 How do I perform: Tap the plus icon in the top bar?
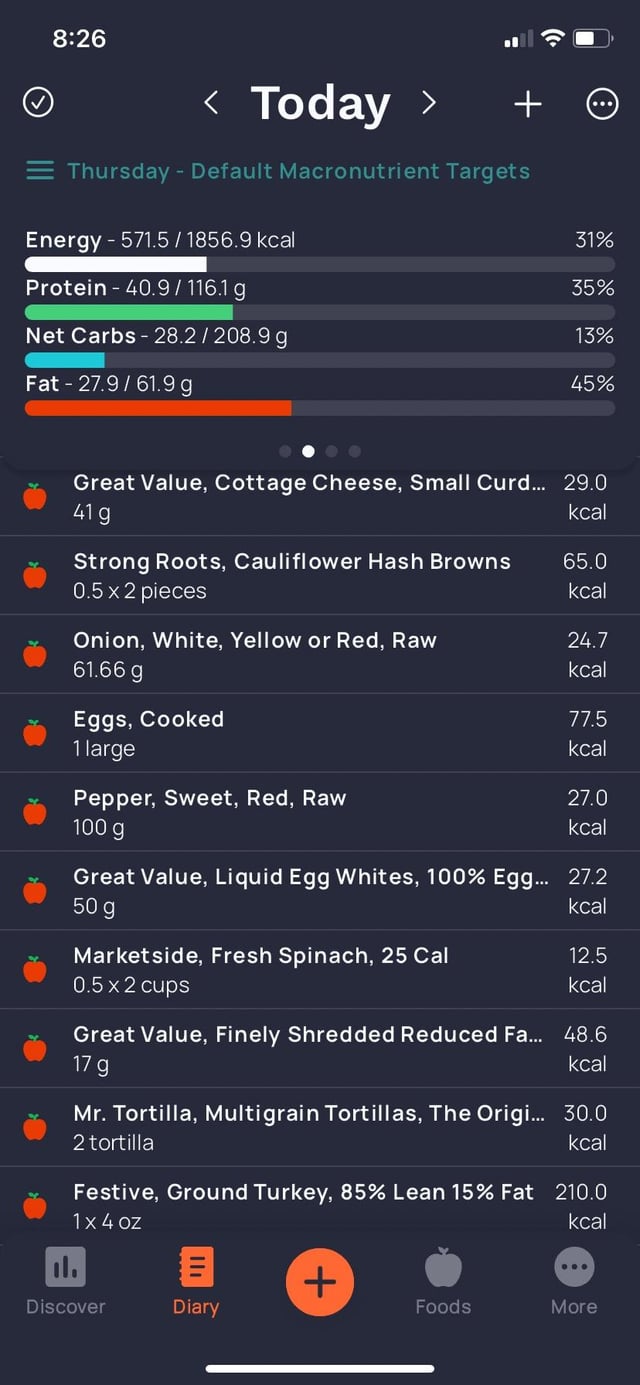click(x=528, y=103)
